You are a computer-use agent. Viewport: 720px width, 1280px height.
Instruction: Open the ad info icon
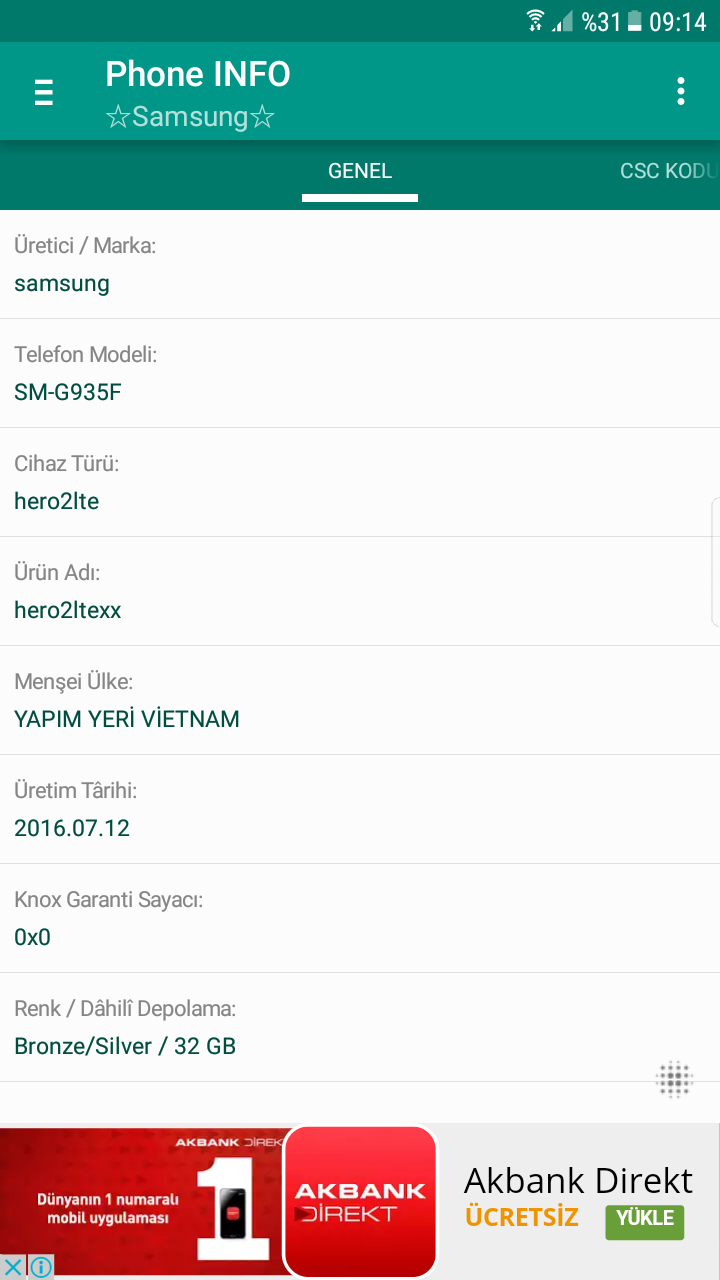(x=40, y=1267)
